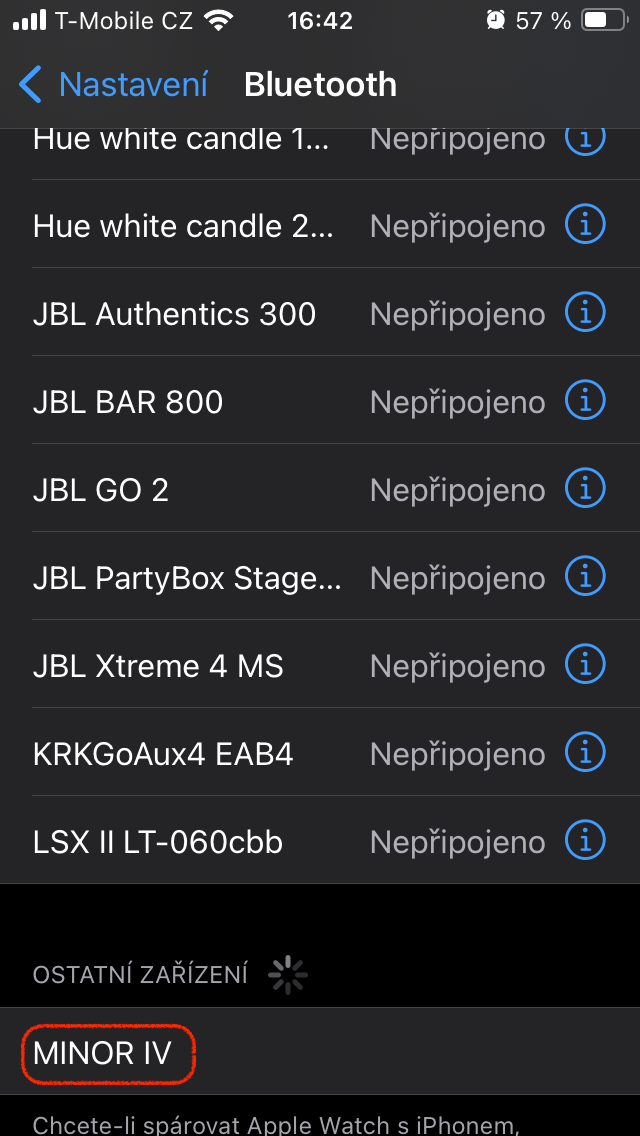
Task: Pair with the MINOR IV device
Action: tap(103, 1053)
